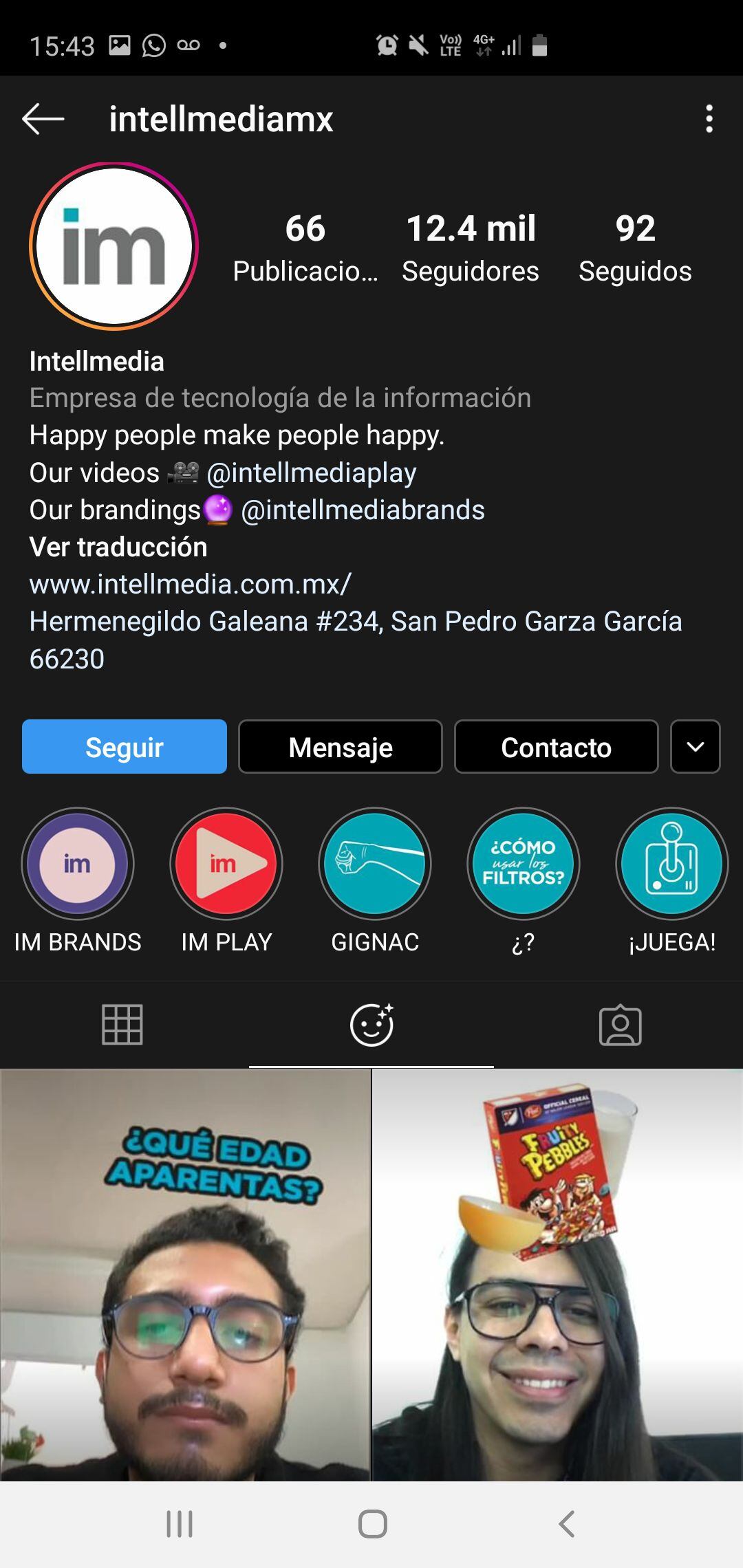Screen dimensions: 743x1568
Task: Open the Seguidores followers list
Action: click(471, 248)
